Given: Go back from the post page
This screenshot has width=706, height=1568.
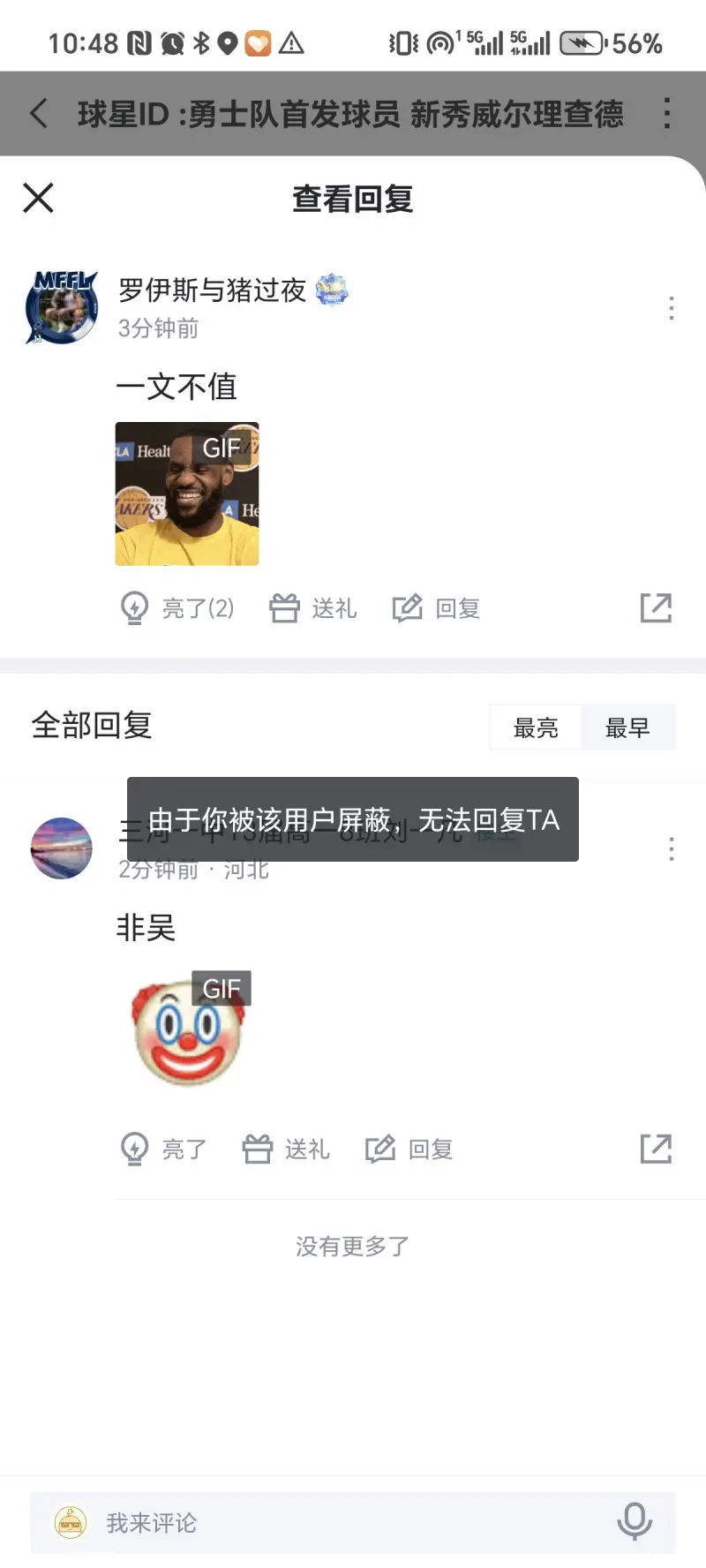Looking at the screenshot, I should click(x=38, y=113).
